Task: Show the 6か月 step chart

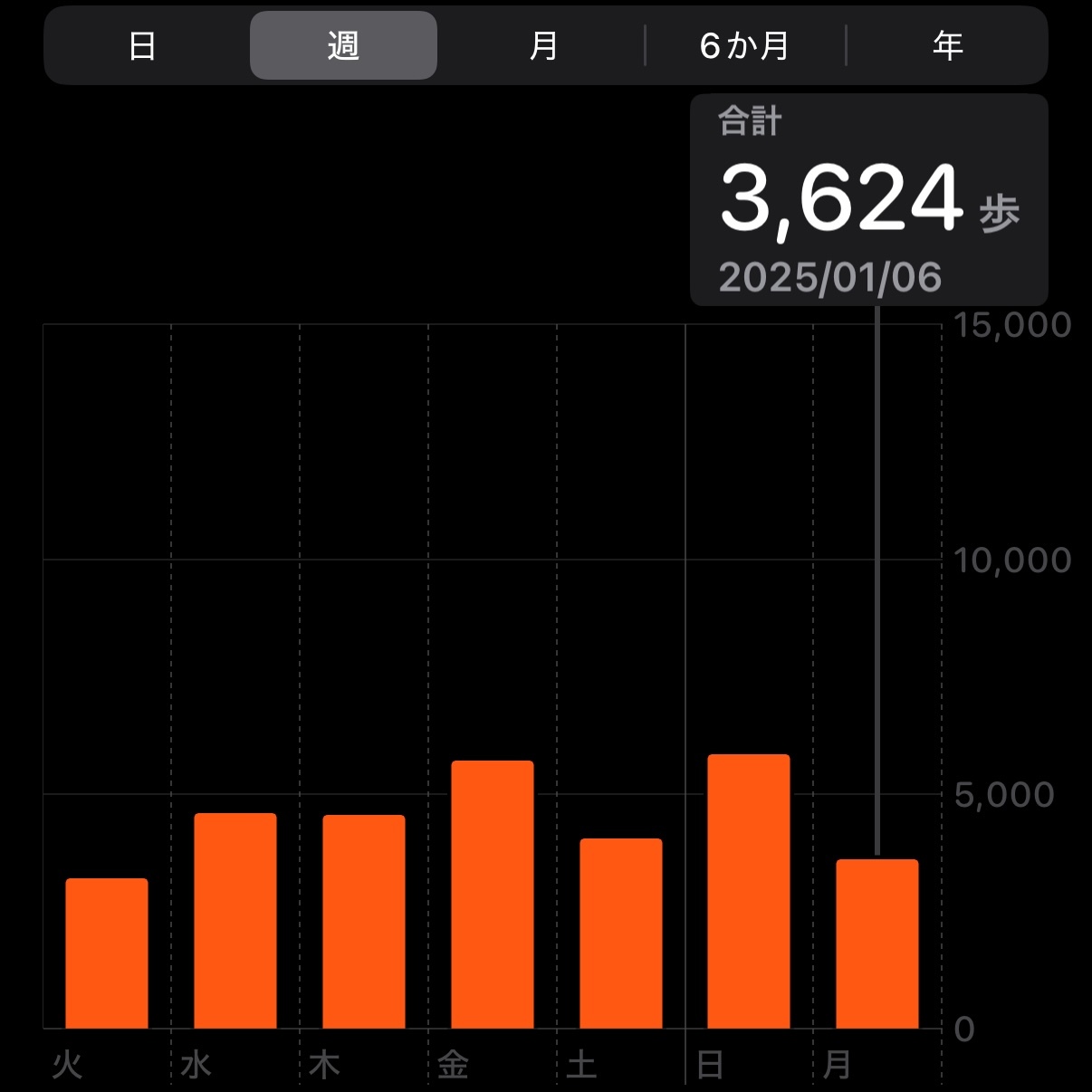Action: click(744, 45)
